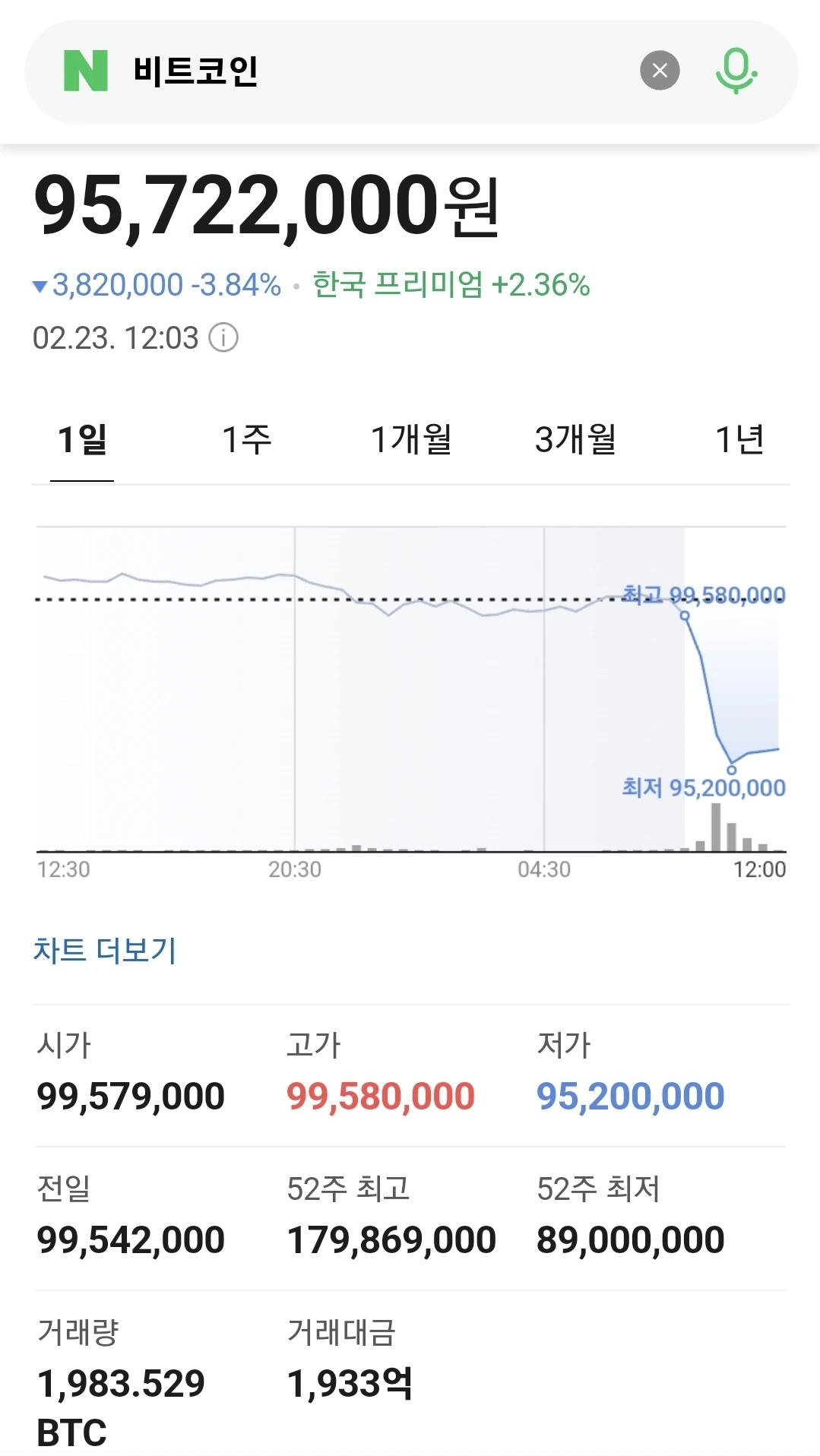Select the 1일 chart tab
The image size is (820, 1456).
pyautogui.click(x=82, y=440)
